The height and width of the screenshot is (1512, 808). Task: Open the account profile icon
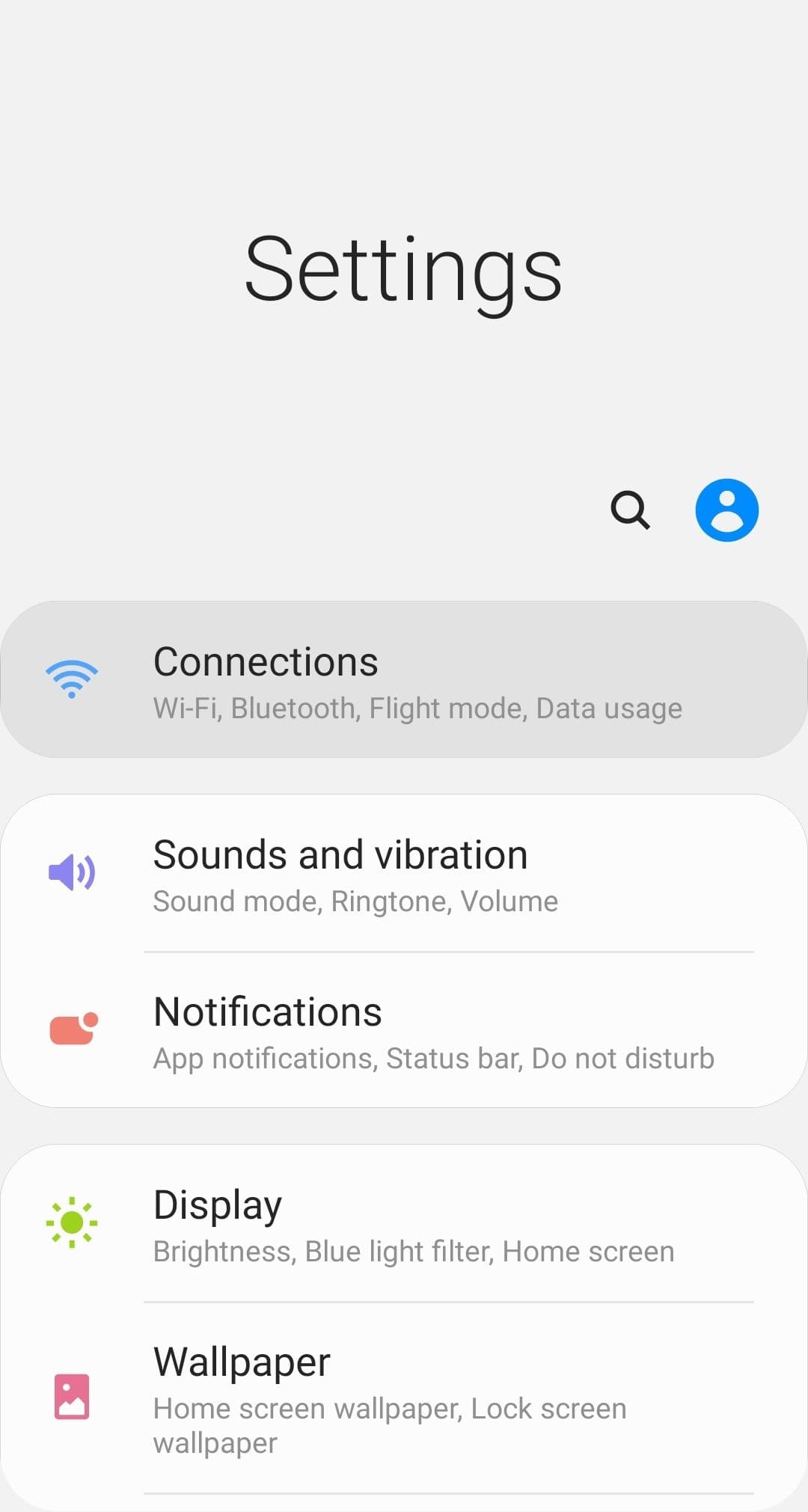(x=726, y=510)
